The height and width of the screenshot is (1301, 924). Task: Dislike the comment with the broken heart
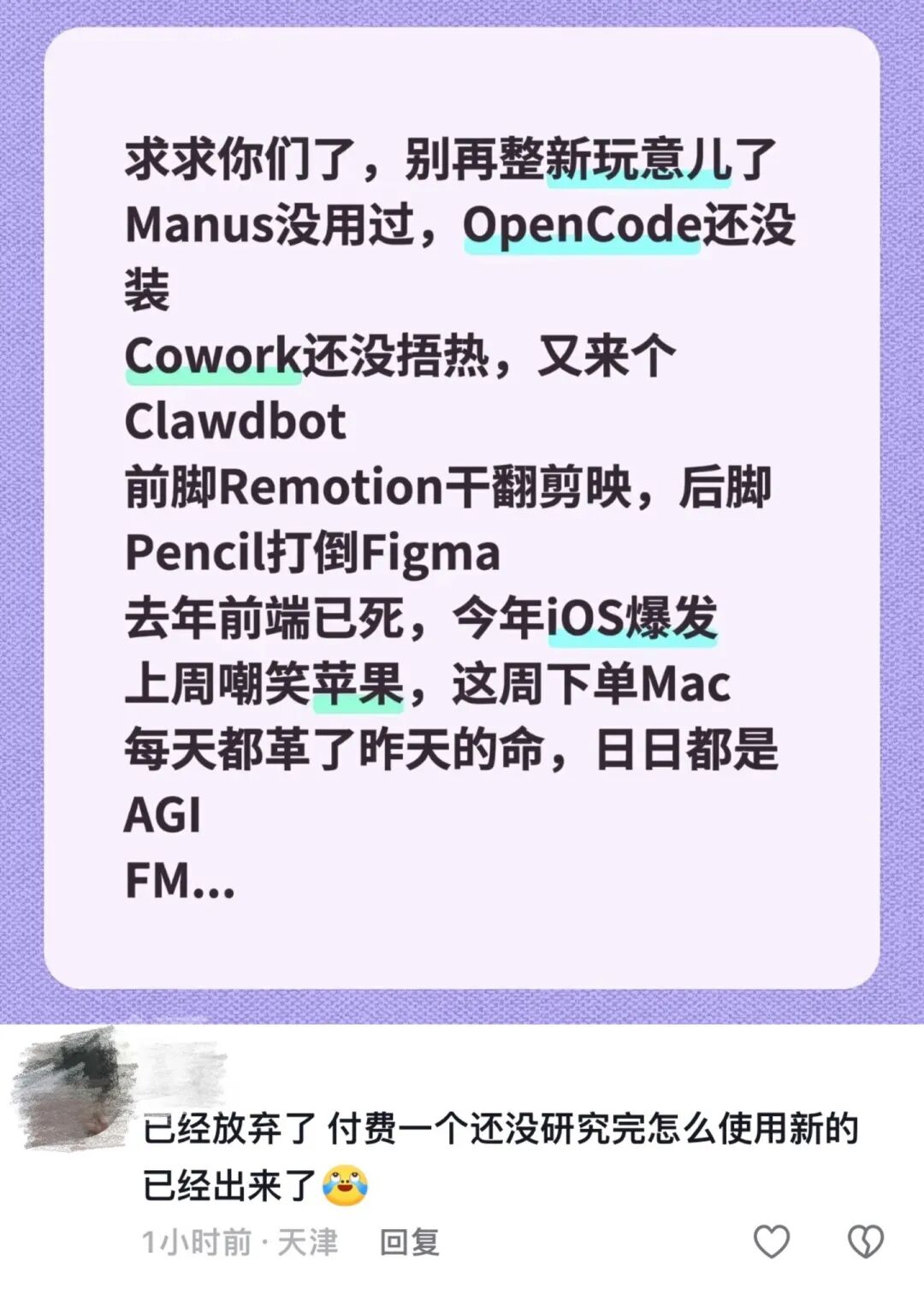click(x=865, y=1241)
